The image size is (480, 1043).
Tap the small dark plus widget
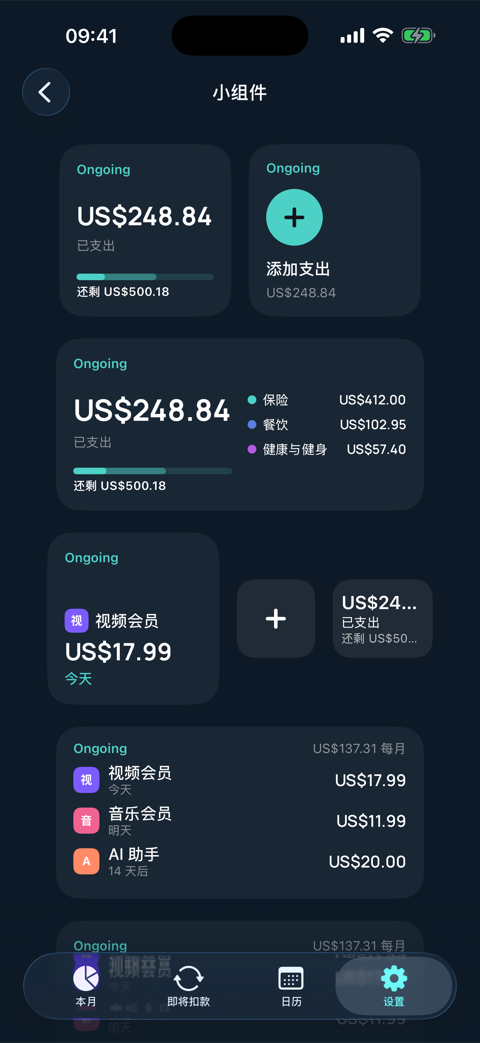point(276,619)
